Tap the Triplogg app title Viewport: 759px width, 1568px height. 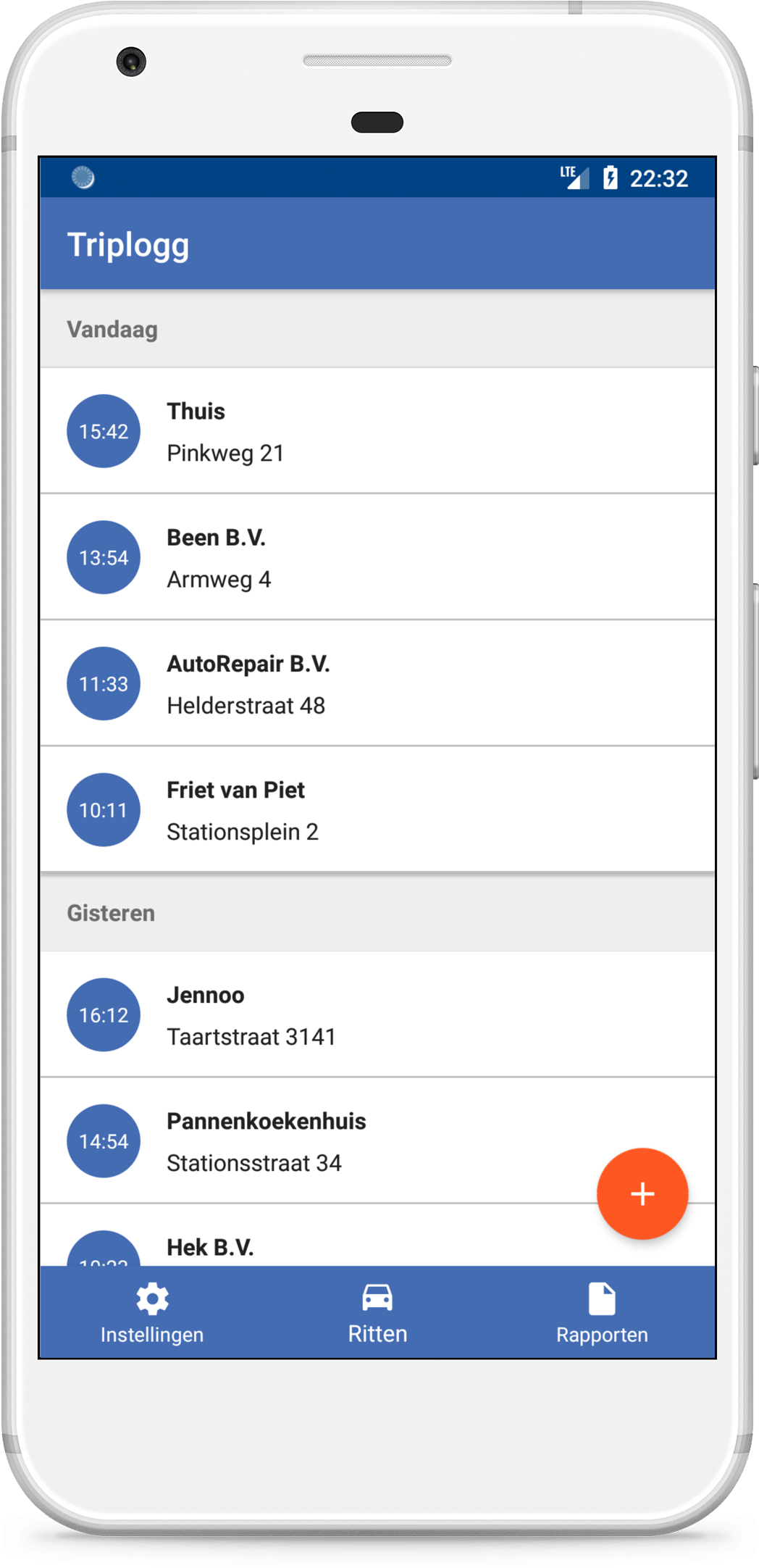[x=129, y=243]
